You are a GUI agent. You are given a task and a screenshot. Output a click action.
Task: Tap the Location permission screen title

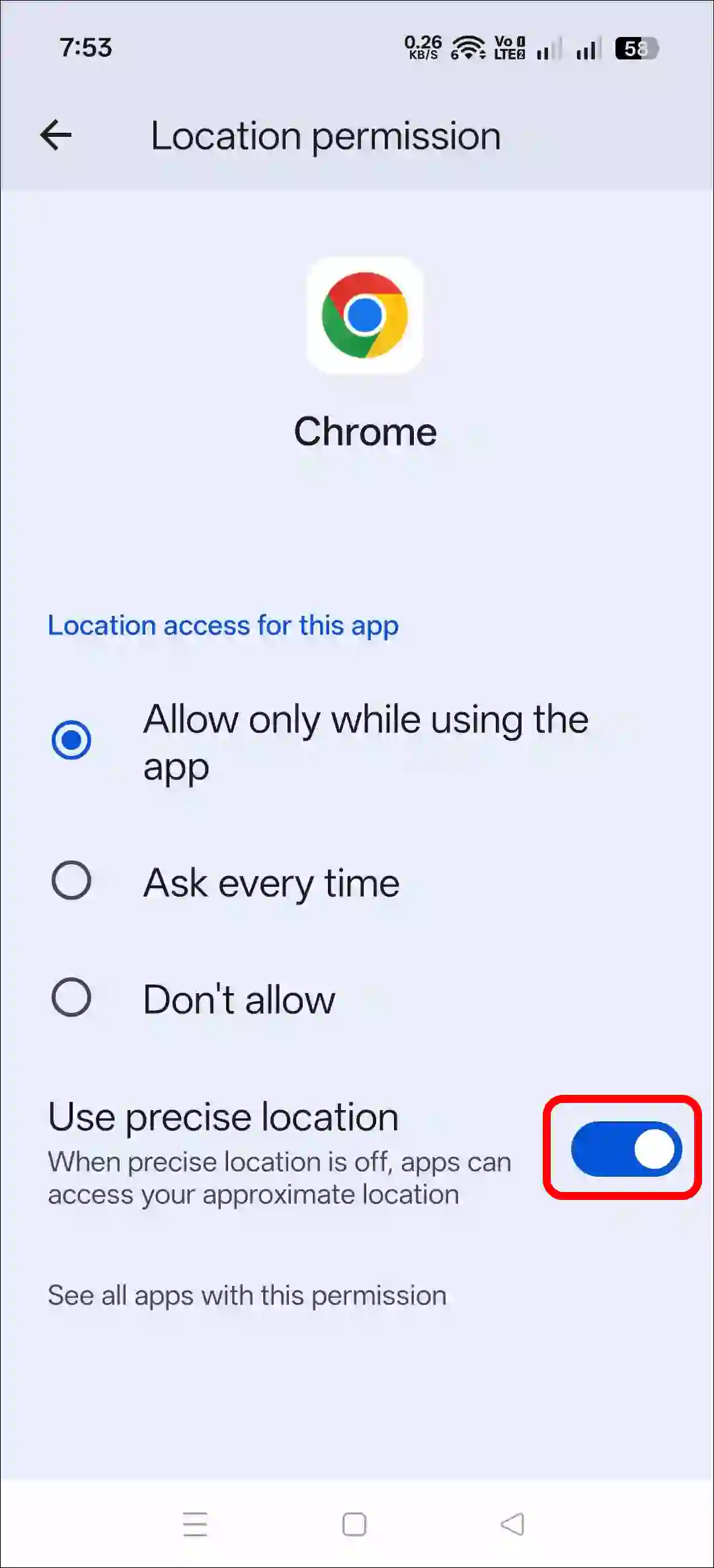tap(325, 135)
